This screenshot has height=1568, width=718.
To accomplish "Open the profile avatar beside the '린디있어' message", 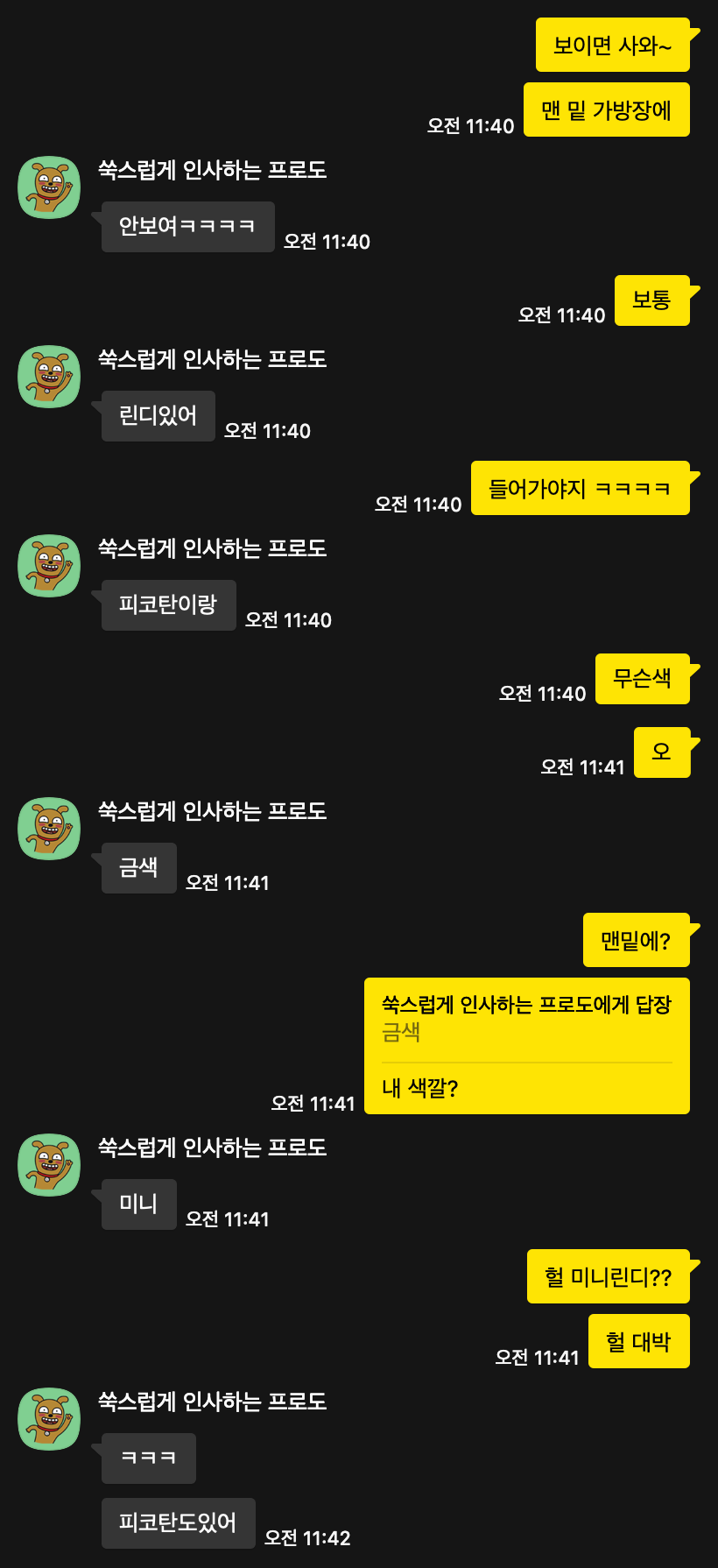I will click(49, 377).
